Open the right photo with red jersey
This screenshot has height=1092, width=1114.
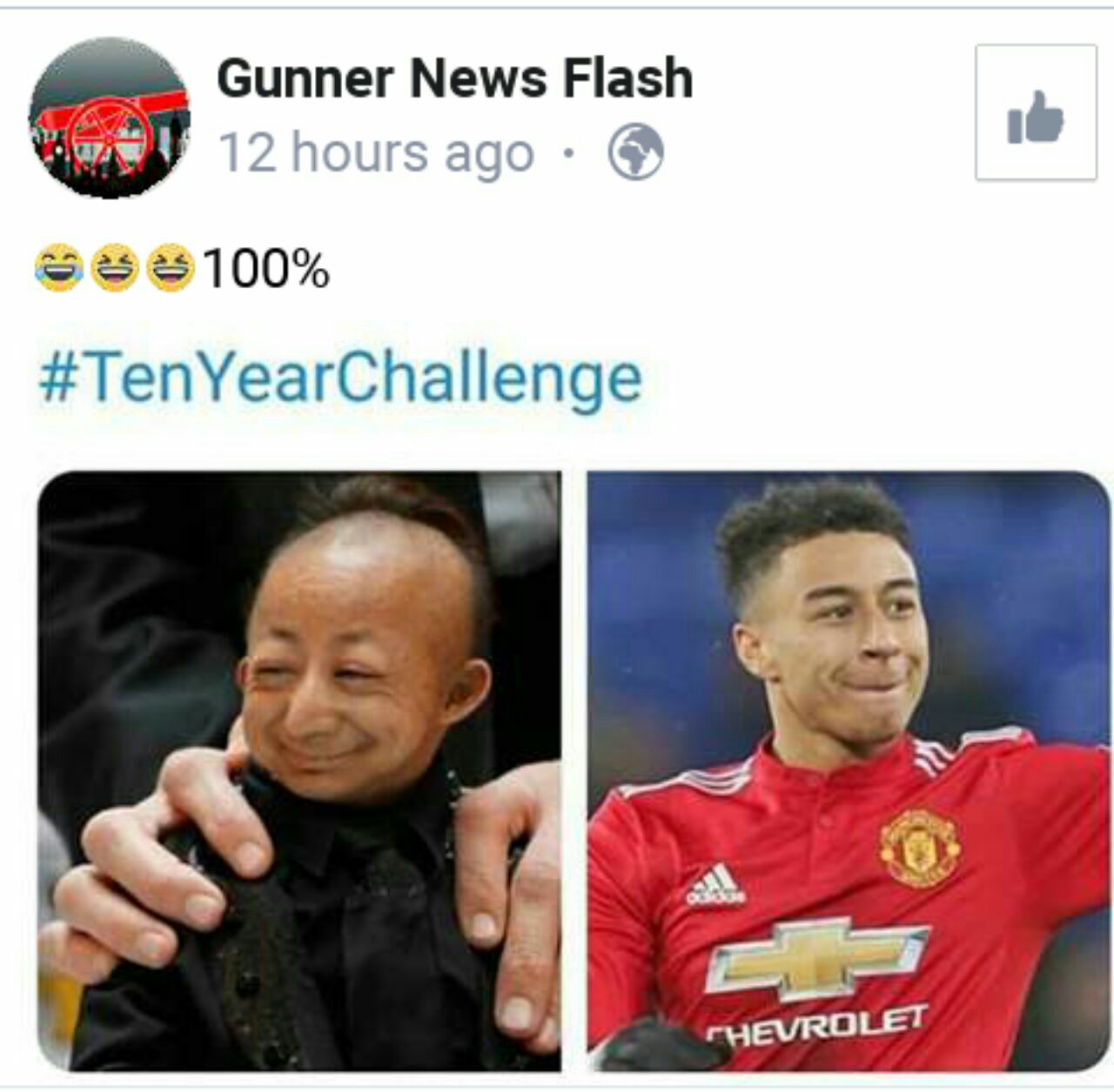click(x=849, y=771)
